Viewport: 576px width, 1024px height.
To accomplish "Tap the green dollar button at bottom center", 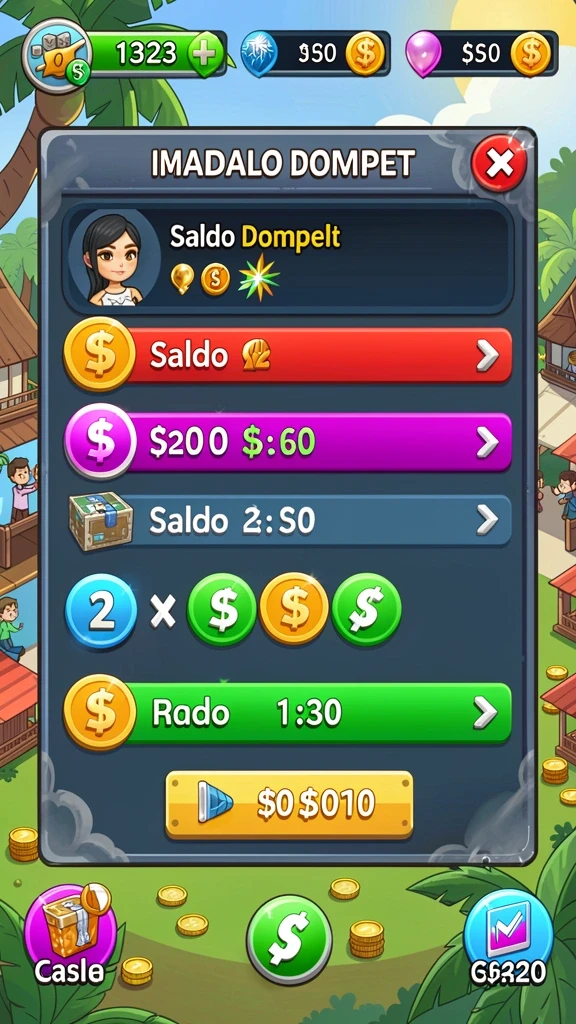I will coord(289,940).
